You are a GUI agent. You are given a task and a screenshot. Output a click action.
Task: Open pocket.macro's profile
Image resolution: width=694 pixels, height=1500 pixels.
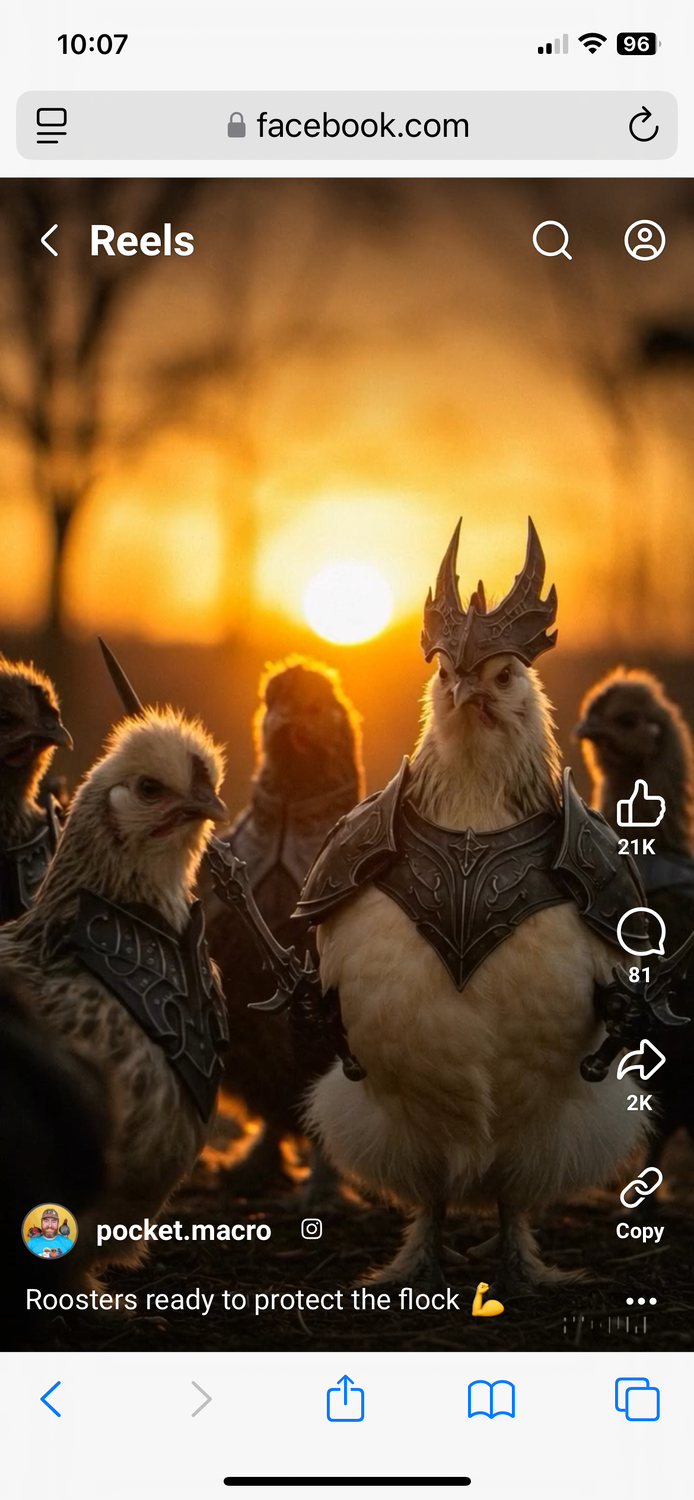point(183,1231)
